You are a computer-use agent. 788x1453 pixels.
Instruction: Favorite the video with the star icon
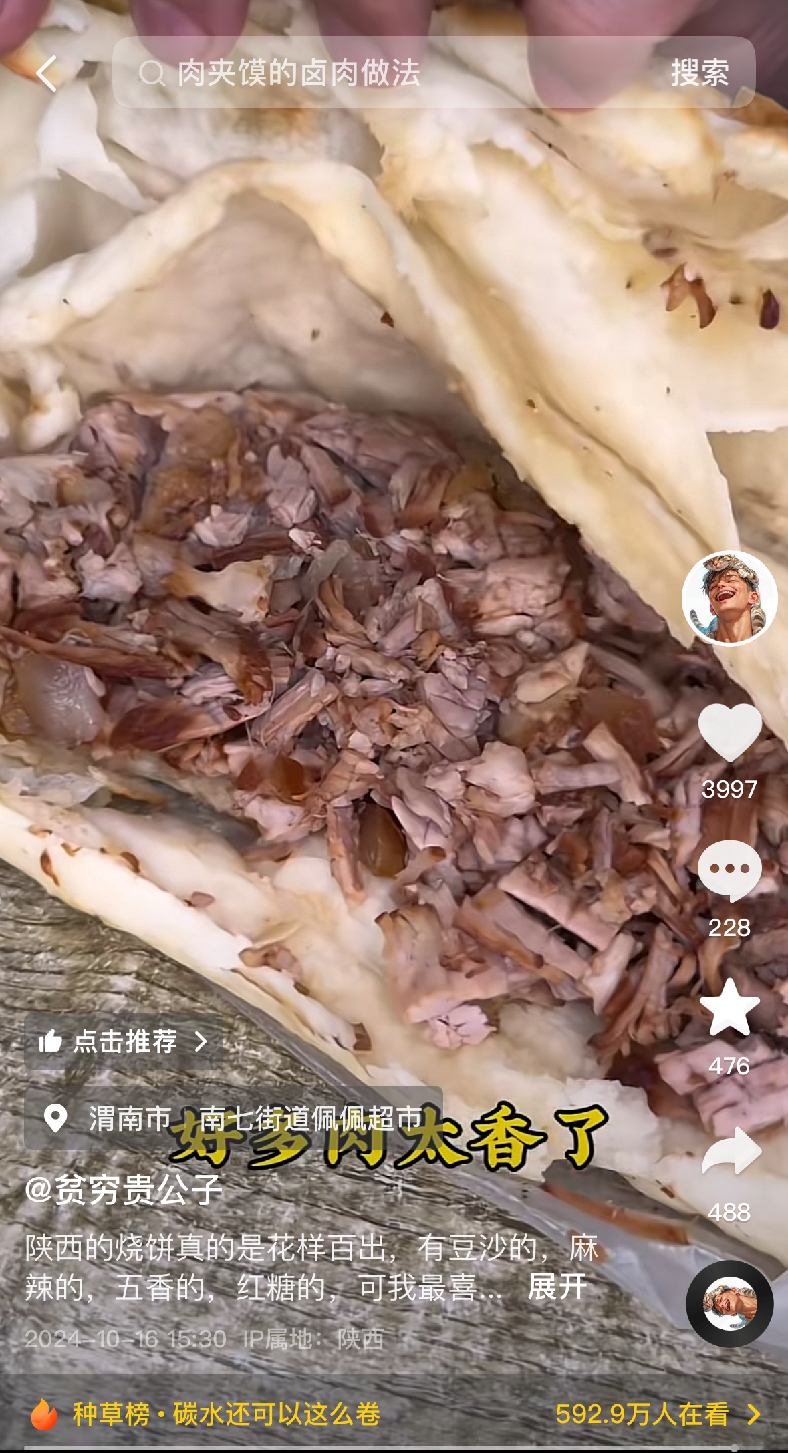(729, 1008)
